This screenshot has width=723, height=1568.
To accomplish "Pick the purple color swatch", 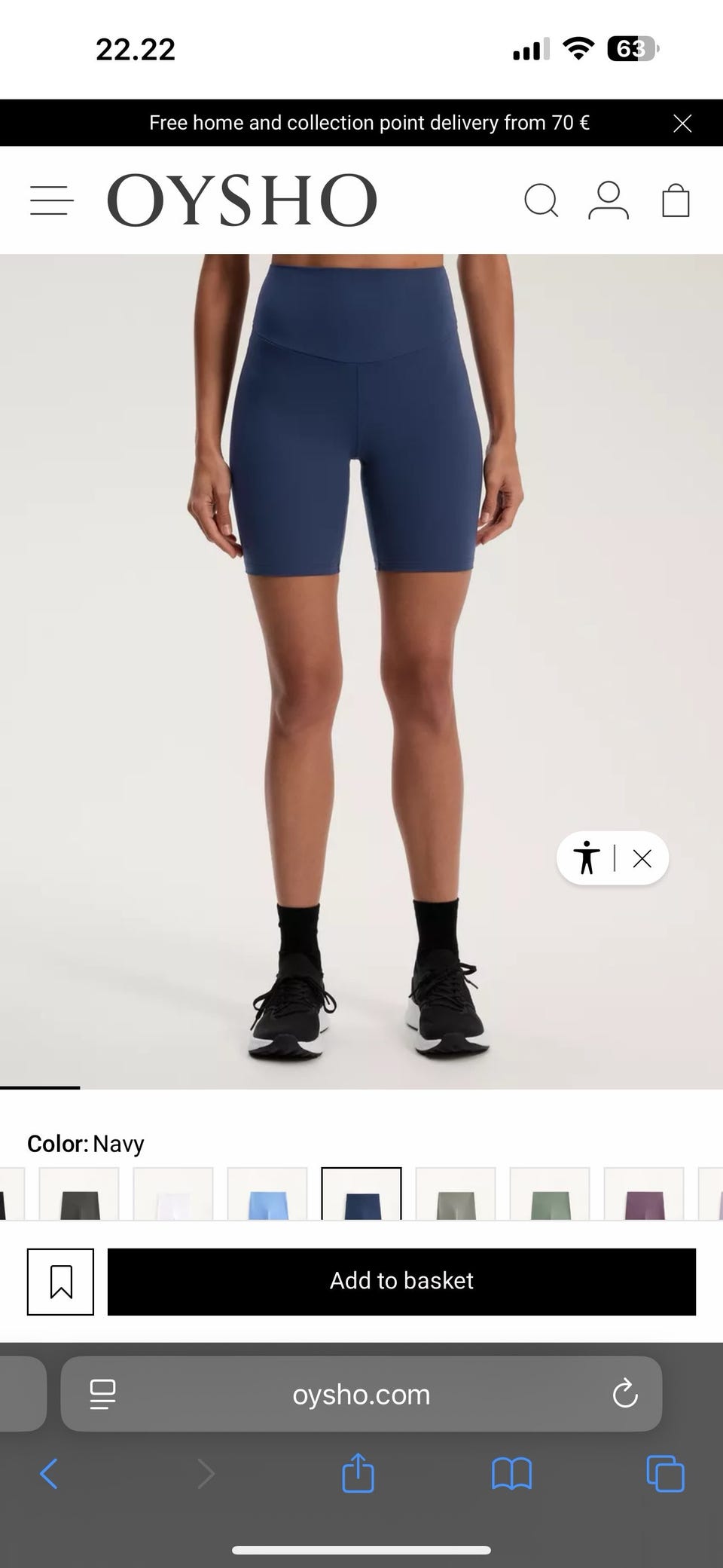I will click(644, 1195).
